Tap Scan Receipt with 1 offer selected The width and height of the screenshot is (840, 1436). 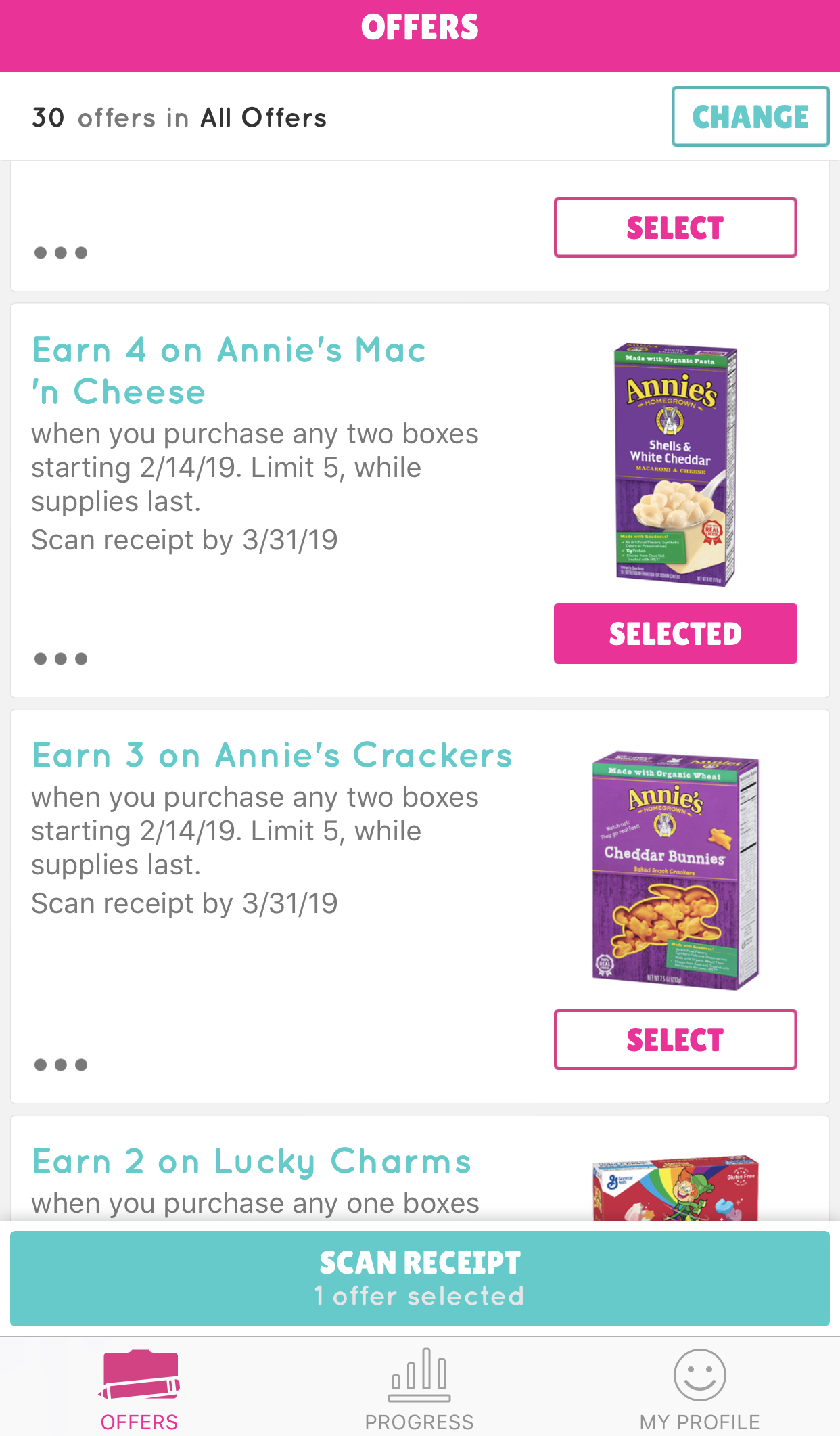pos(419,1278)
